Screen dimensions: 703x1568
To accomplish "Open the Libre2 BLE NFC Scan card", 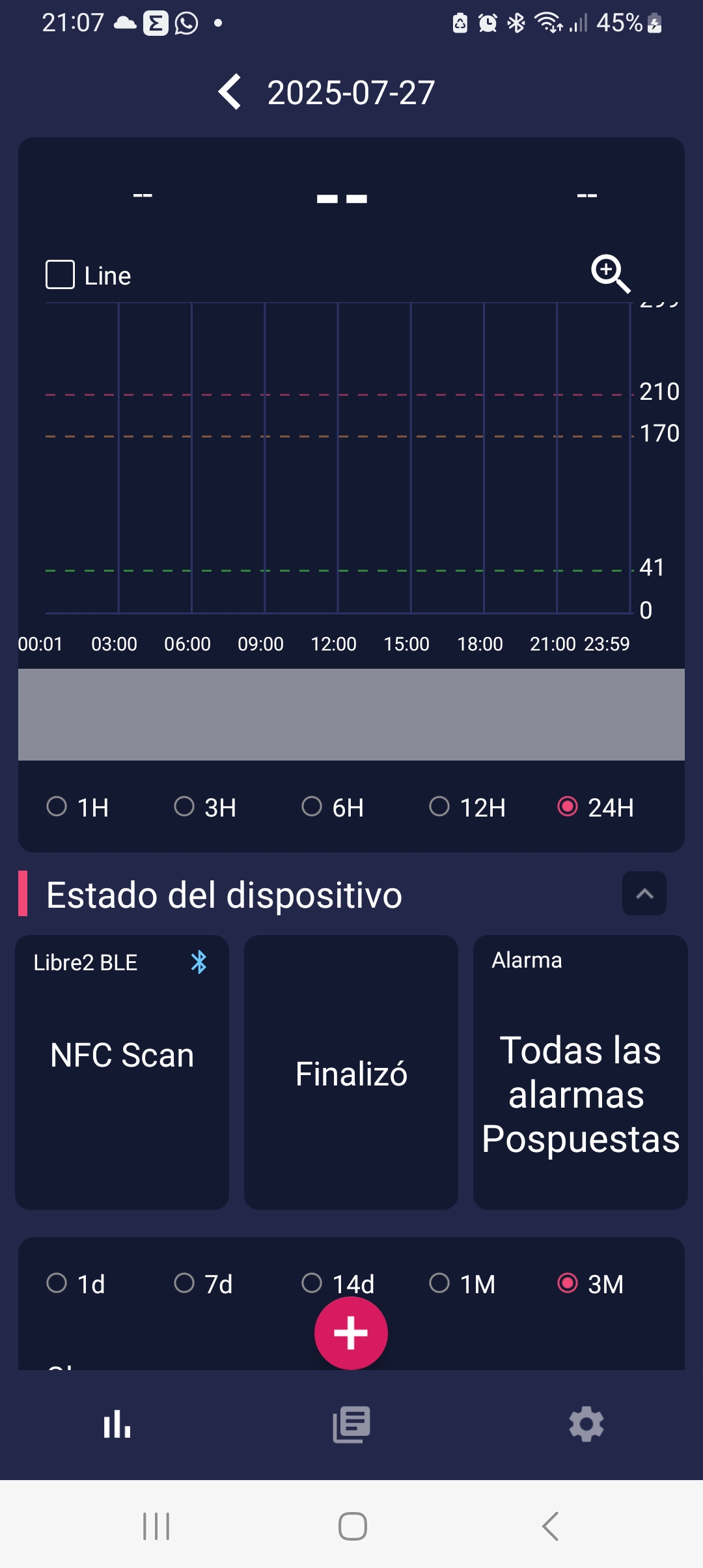I will 122,1072.
